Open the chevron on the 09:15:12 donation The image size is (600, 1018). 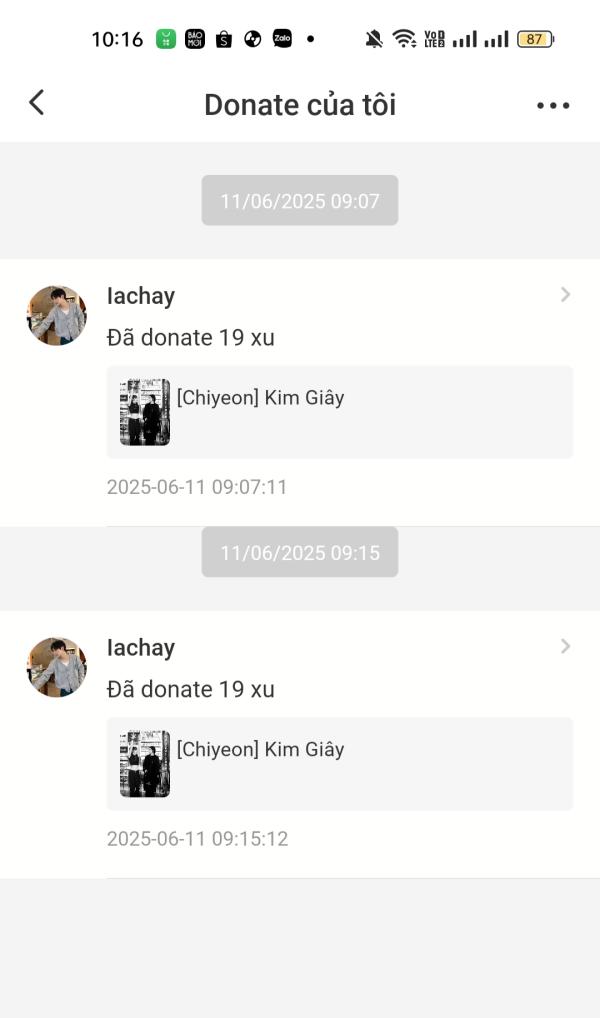point(566,646)
